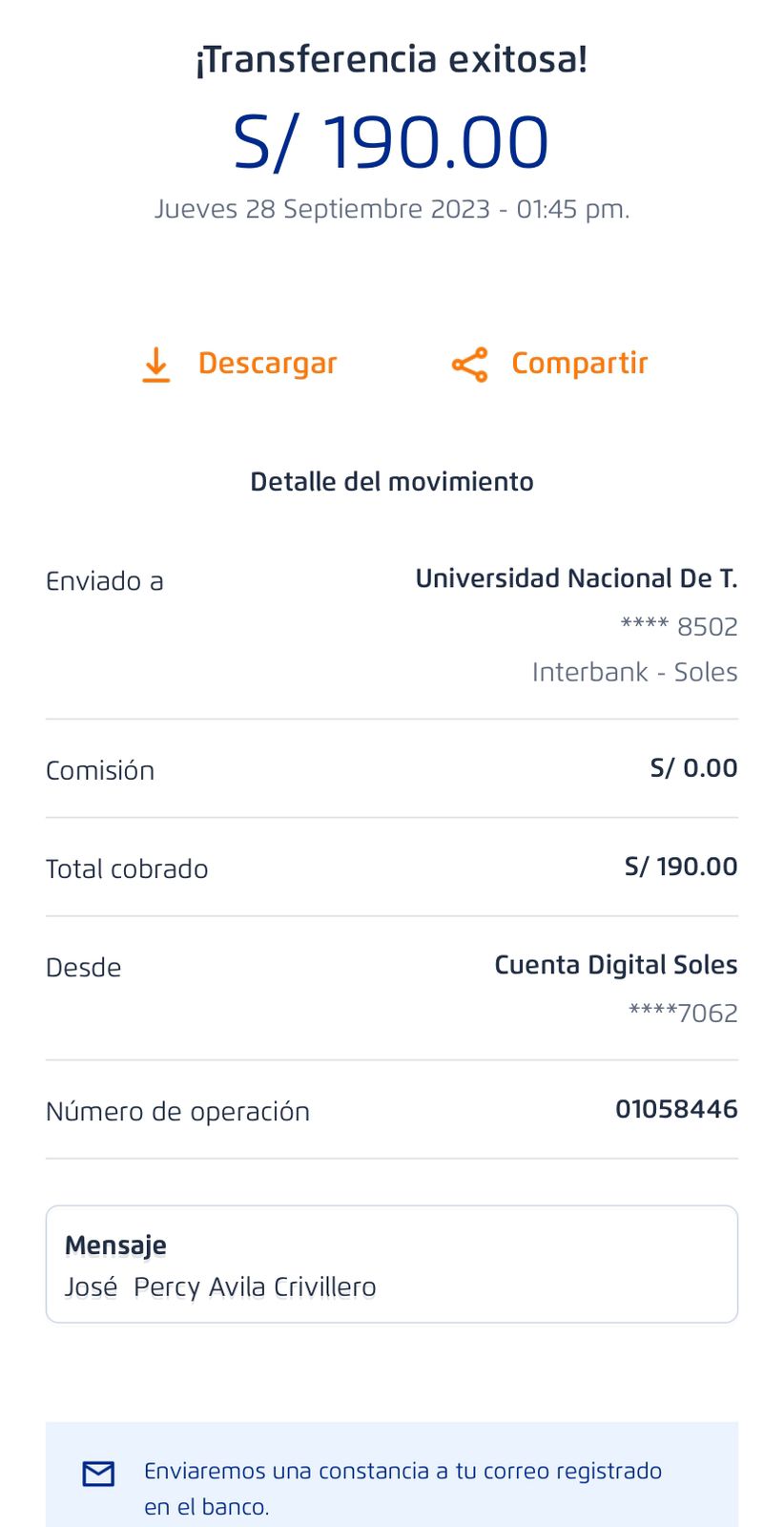Tap Descargar to download the receipt
This screenshot has height=1527, width=784.
tap(239, 364)
